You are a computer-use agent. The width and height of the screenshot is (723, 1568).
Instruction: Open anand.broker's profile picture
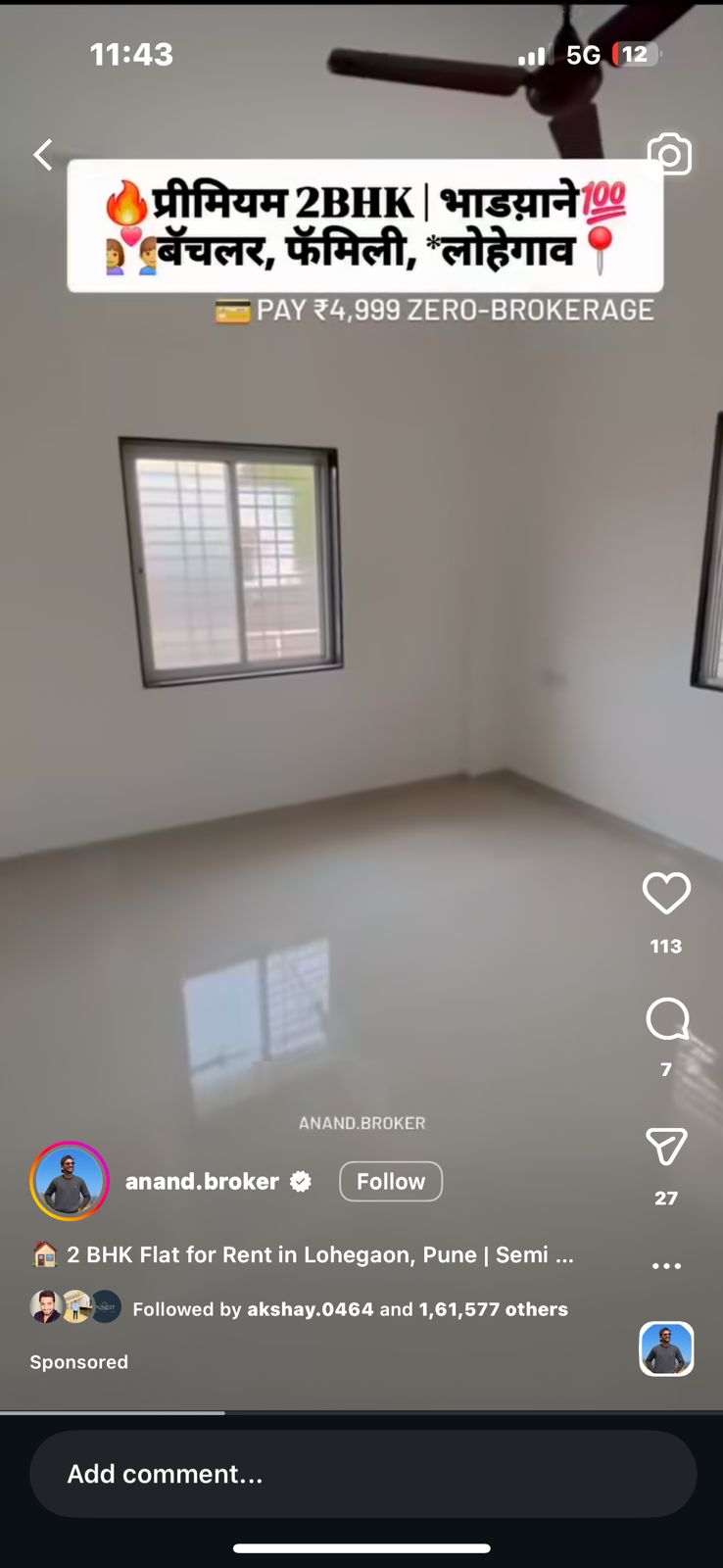pos(70,1181)
